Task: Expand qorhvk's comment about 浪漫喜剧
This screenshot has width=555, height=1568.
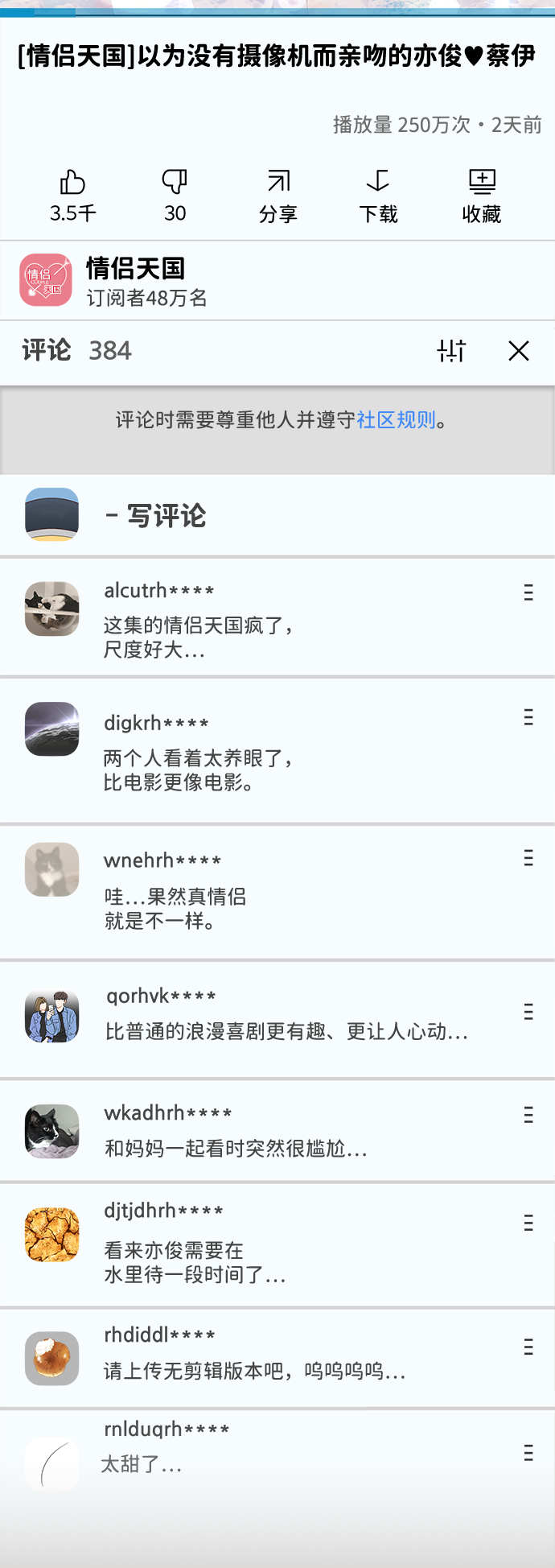Action: 286,1032
